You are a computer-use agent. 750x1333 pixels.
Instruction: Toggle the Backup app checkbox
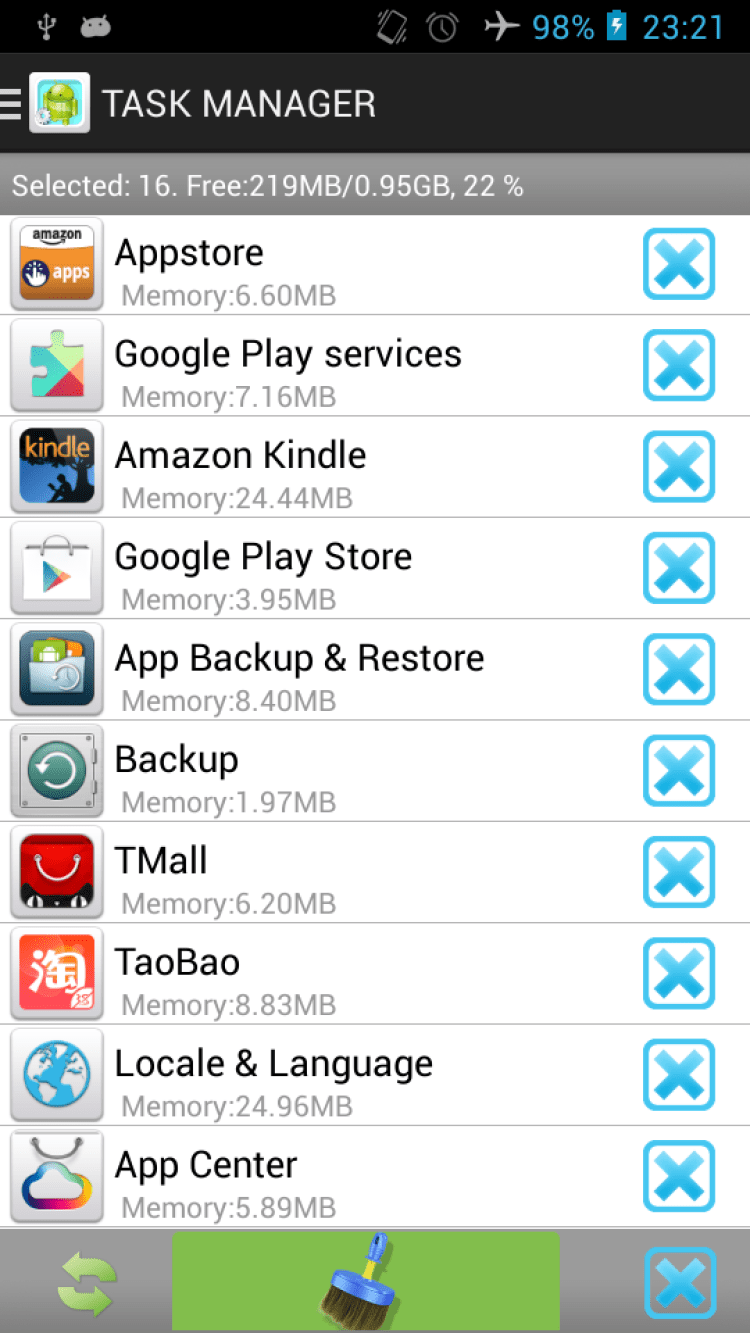tap(679, 771)
